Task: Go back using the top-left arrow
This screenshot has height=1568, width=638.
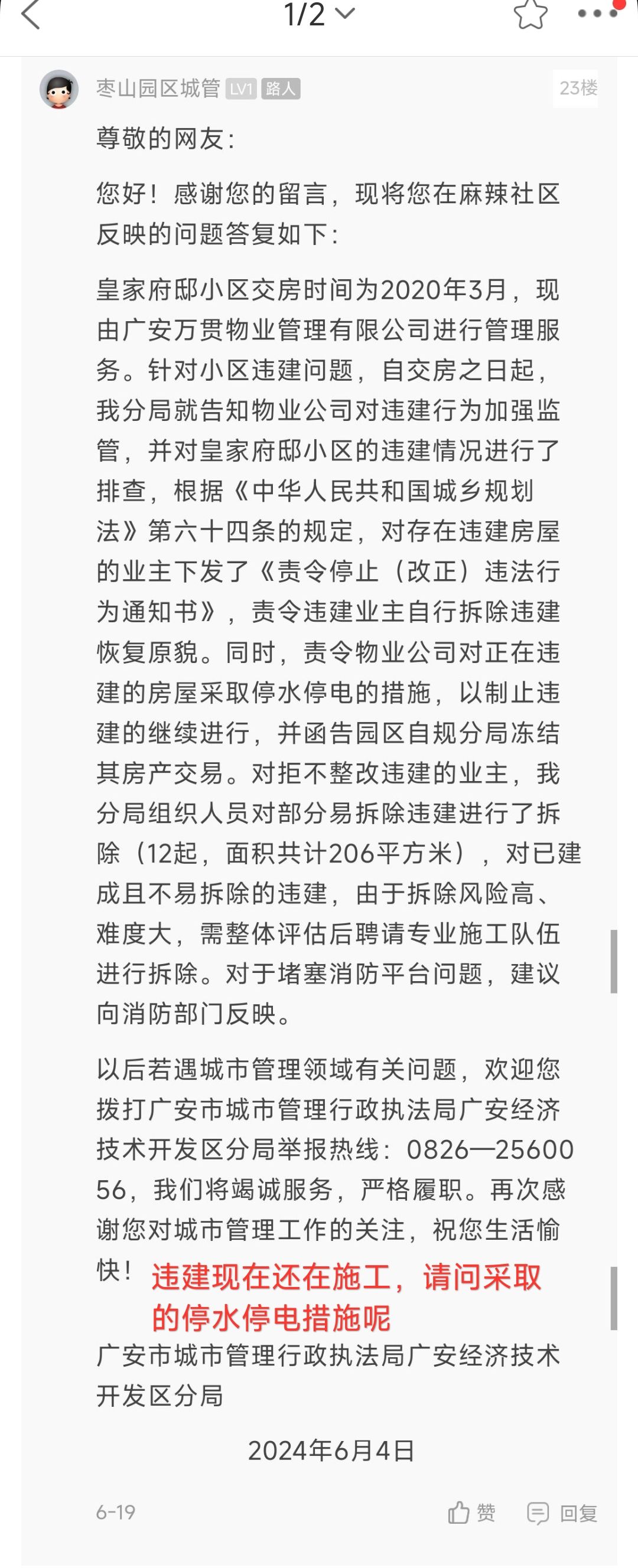Action: pyautogui.click(x=31, y=15)
